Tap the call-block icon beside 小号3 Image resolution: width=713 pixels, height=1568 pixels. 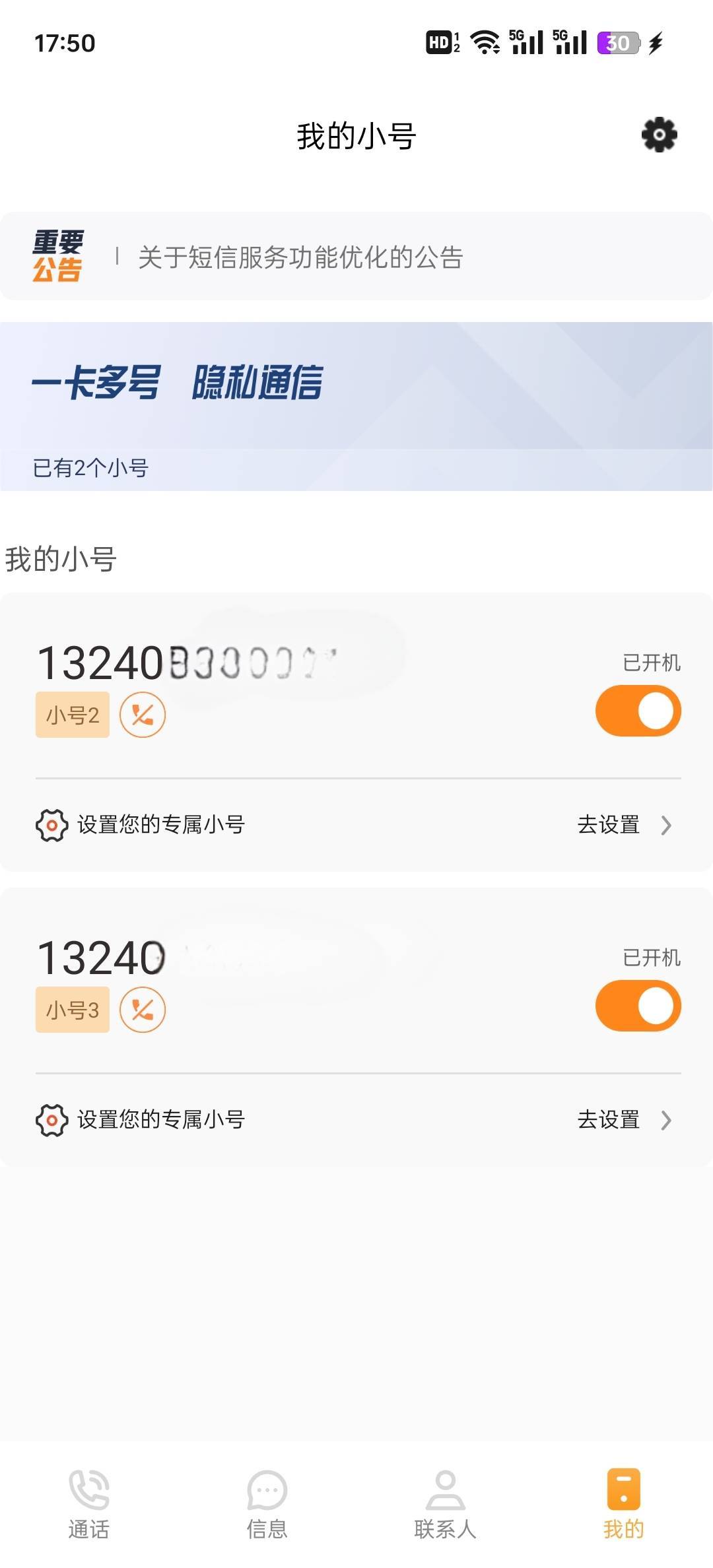coord(143,1010)
